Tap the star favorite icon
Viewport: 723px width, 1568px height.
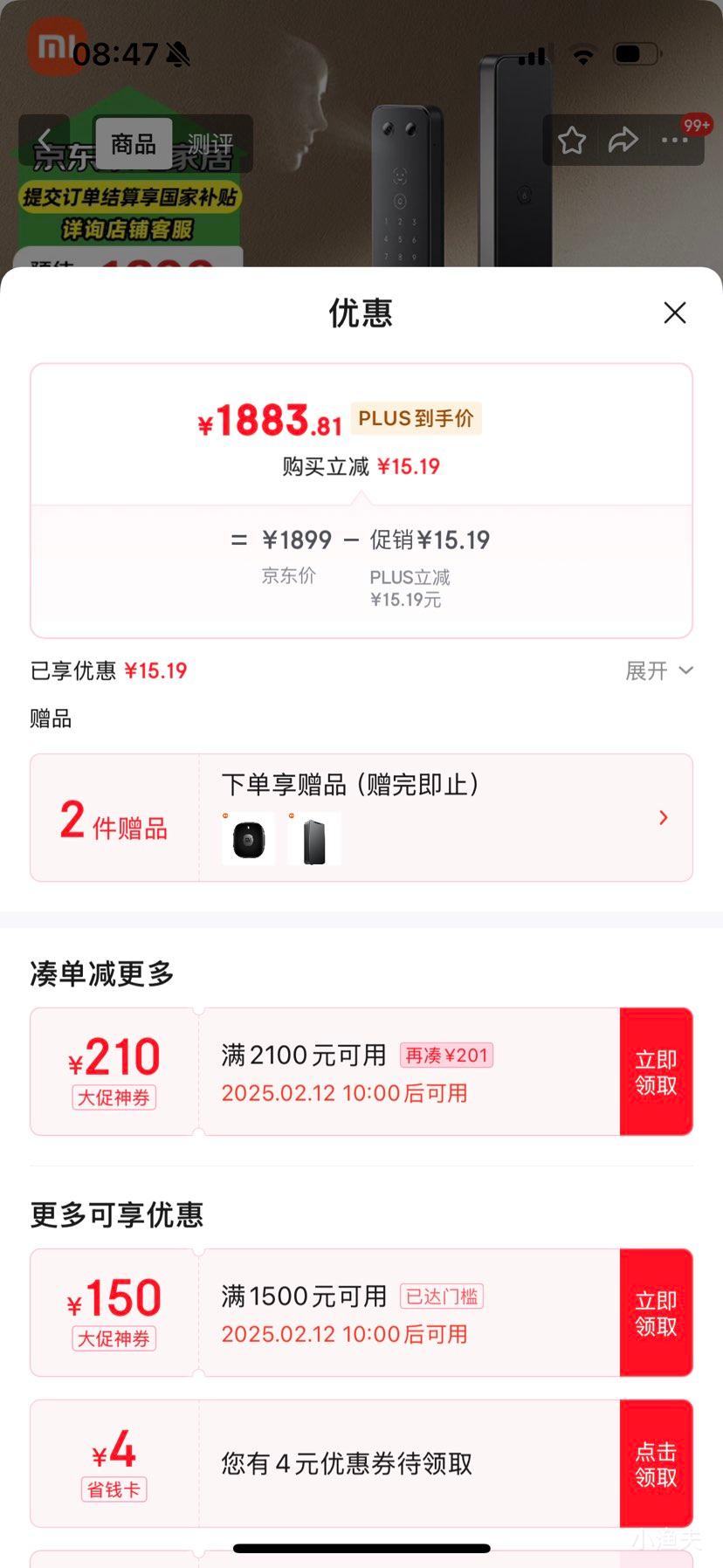[x=571, y=140]
